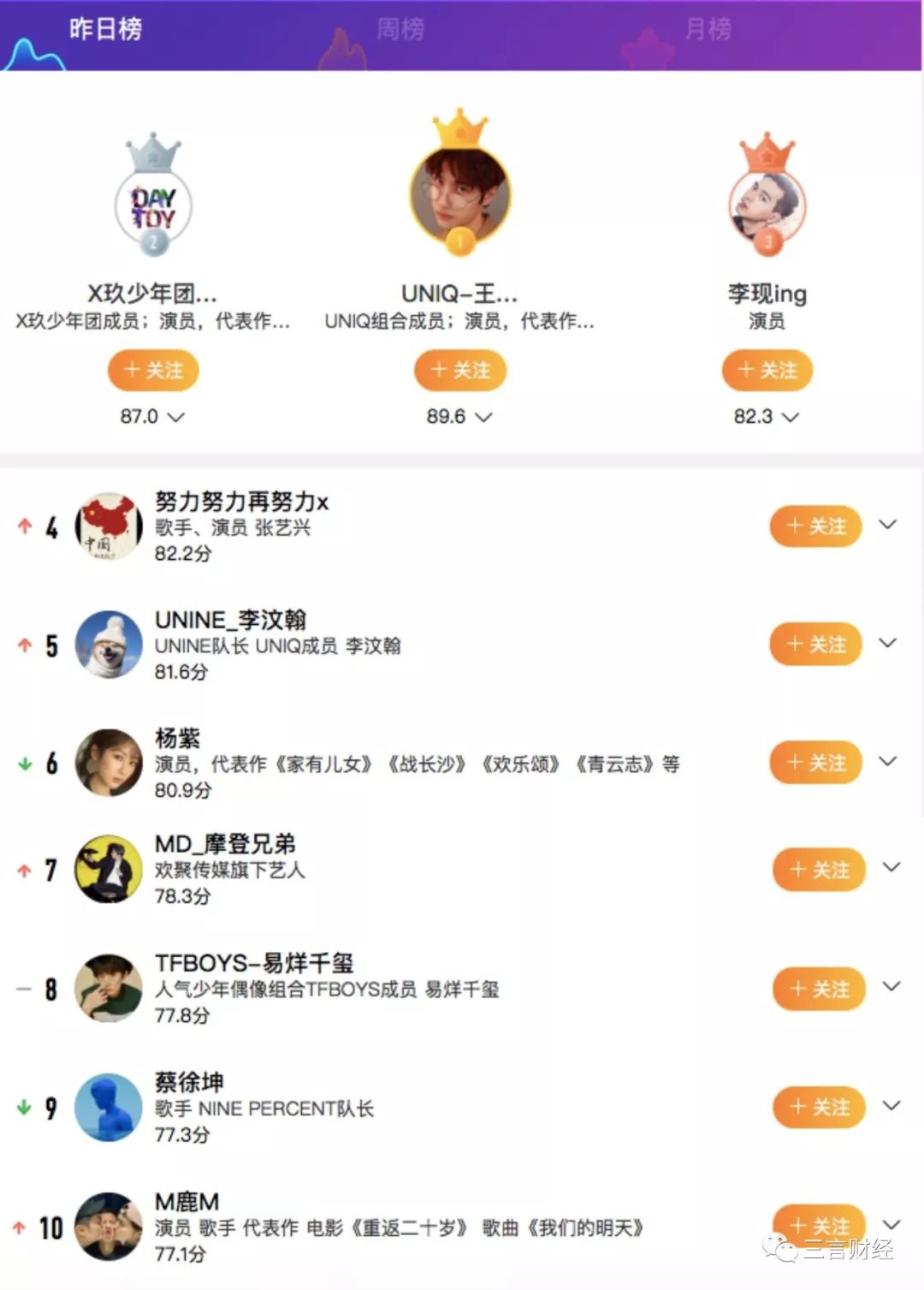Expand details for 杨紫's row
This screenshot has height=1290, width=924.
pyautogui.click(x=888, y=761)
